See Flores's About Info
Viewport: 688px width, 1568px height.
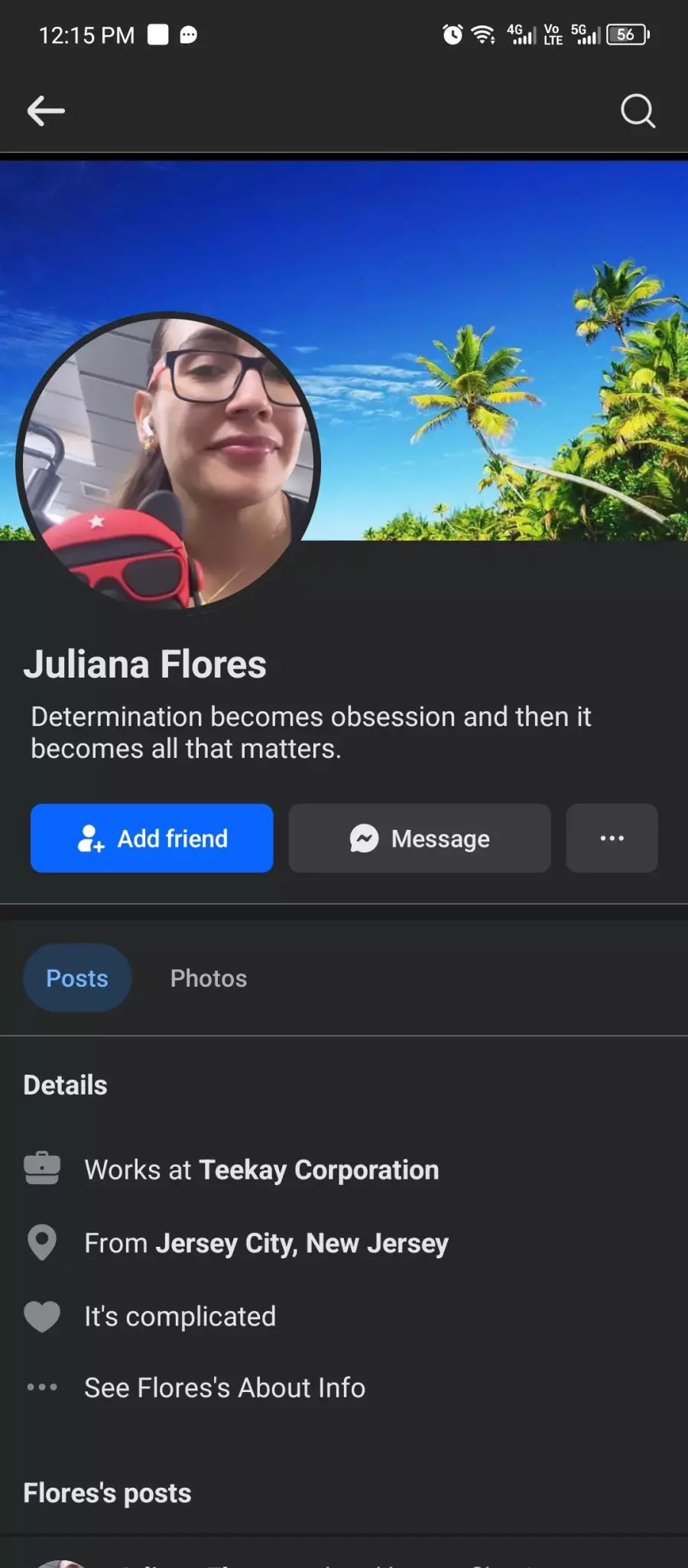(225, 1387)
